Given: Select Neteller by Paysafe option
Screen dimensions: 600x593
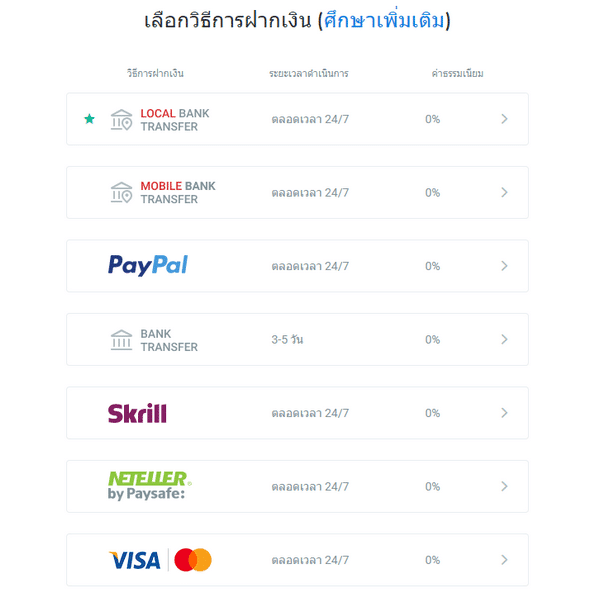Looking at the screenshot, I should point(297,486).
